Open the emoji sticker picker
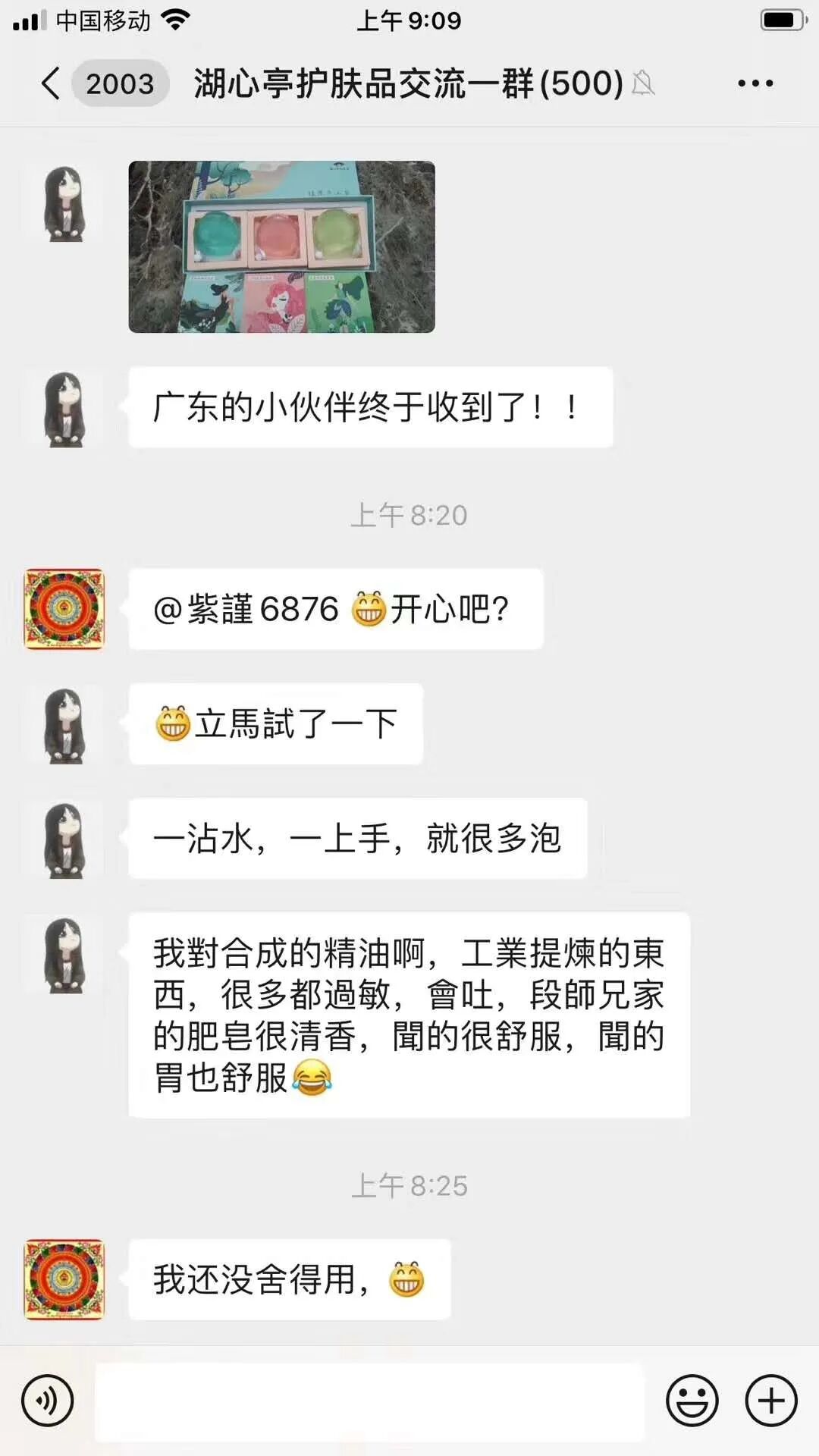The image size is (819, 1456). 692,1401
